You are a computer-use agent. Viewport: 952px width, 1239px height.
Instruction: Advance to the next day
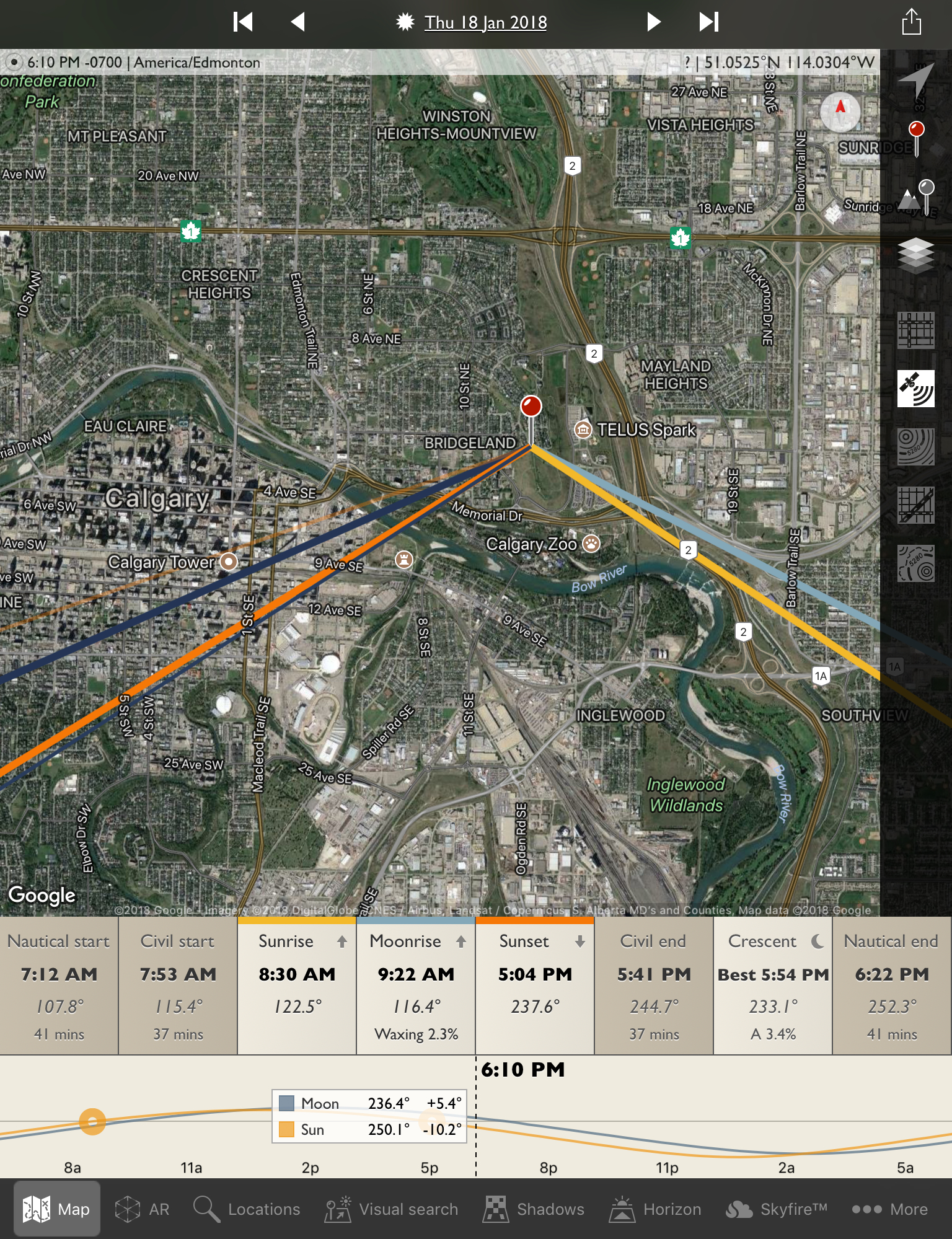pos(653,22)
